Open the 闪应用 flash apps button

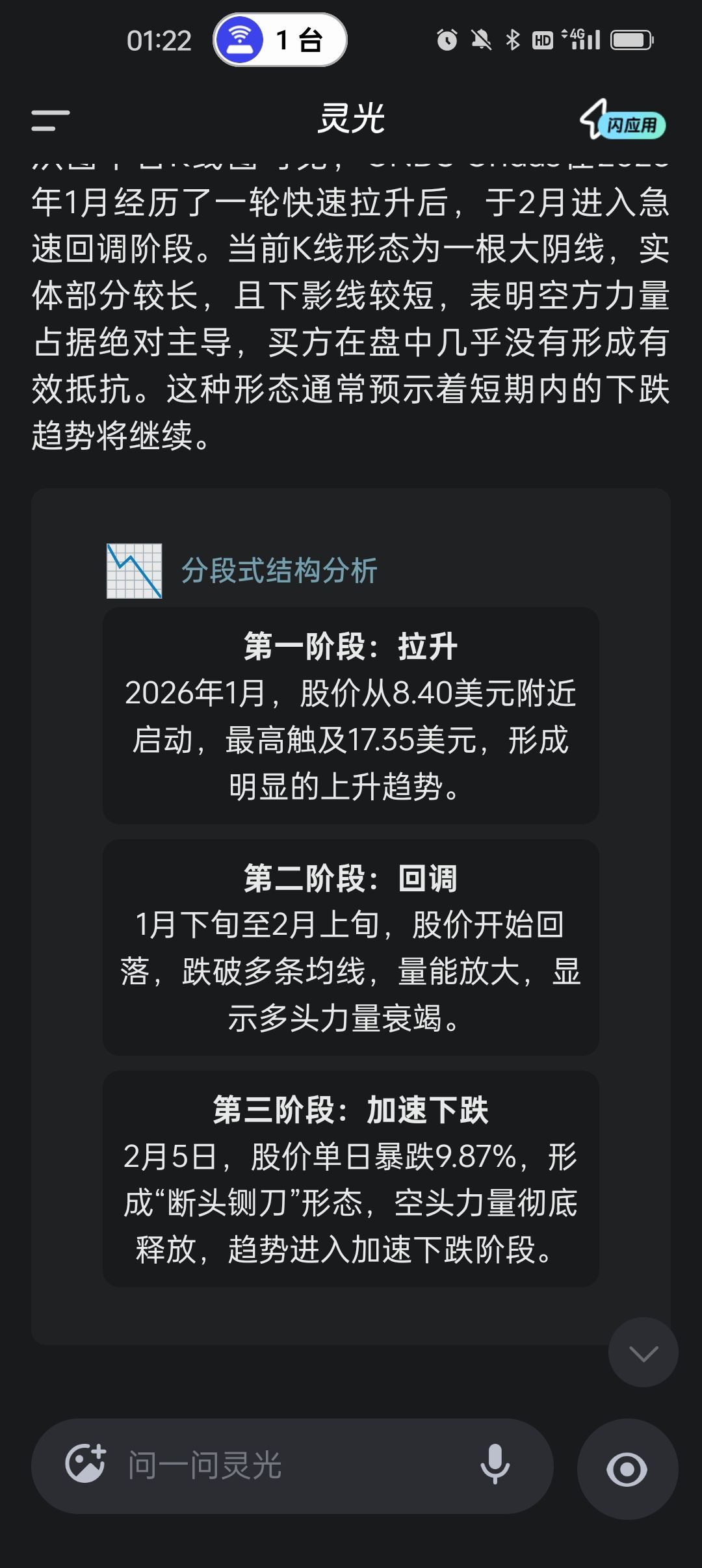(x=623, y=120)
